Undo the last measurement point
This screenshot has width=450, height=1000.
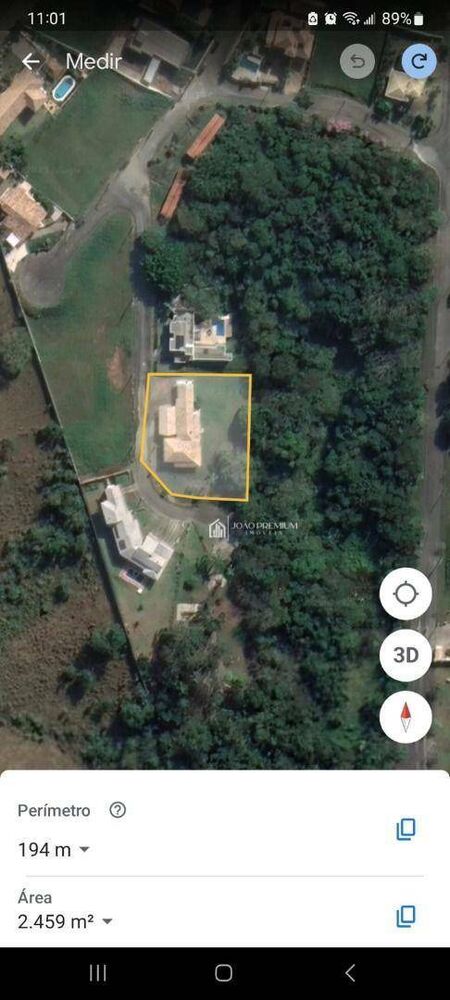357,62
